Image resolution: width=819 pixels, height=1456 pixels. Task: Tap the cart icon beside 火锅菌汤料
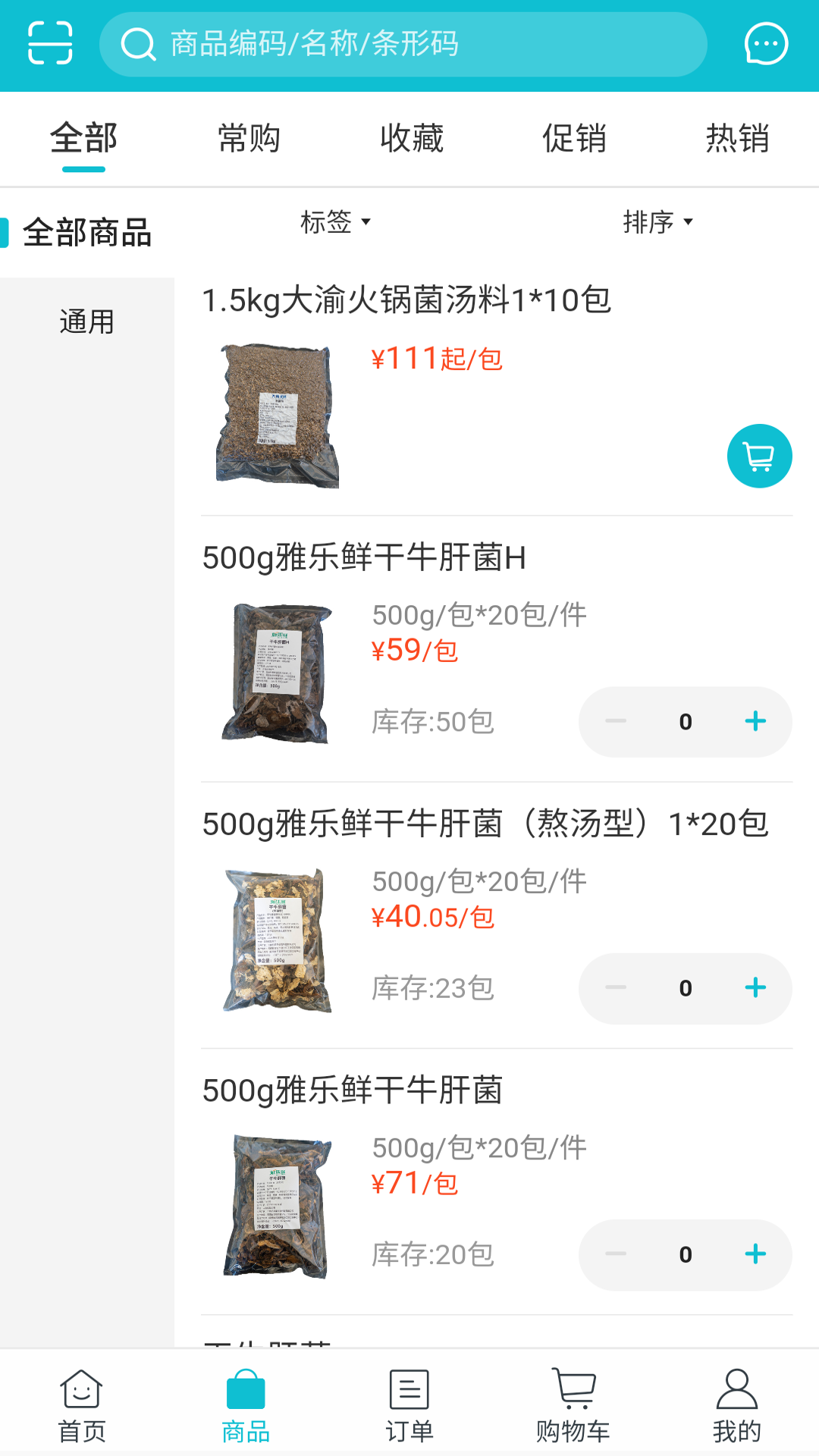(x=759, y=455)
